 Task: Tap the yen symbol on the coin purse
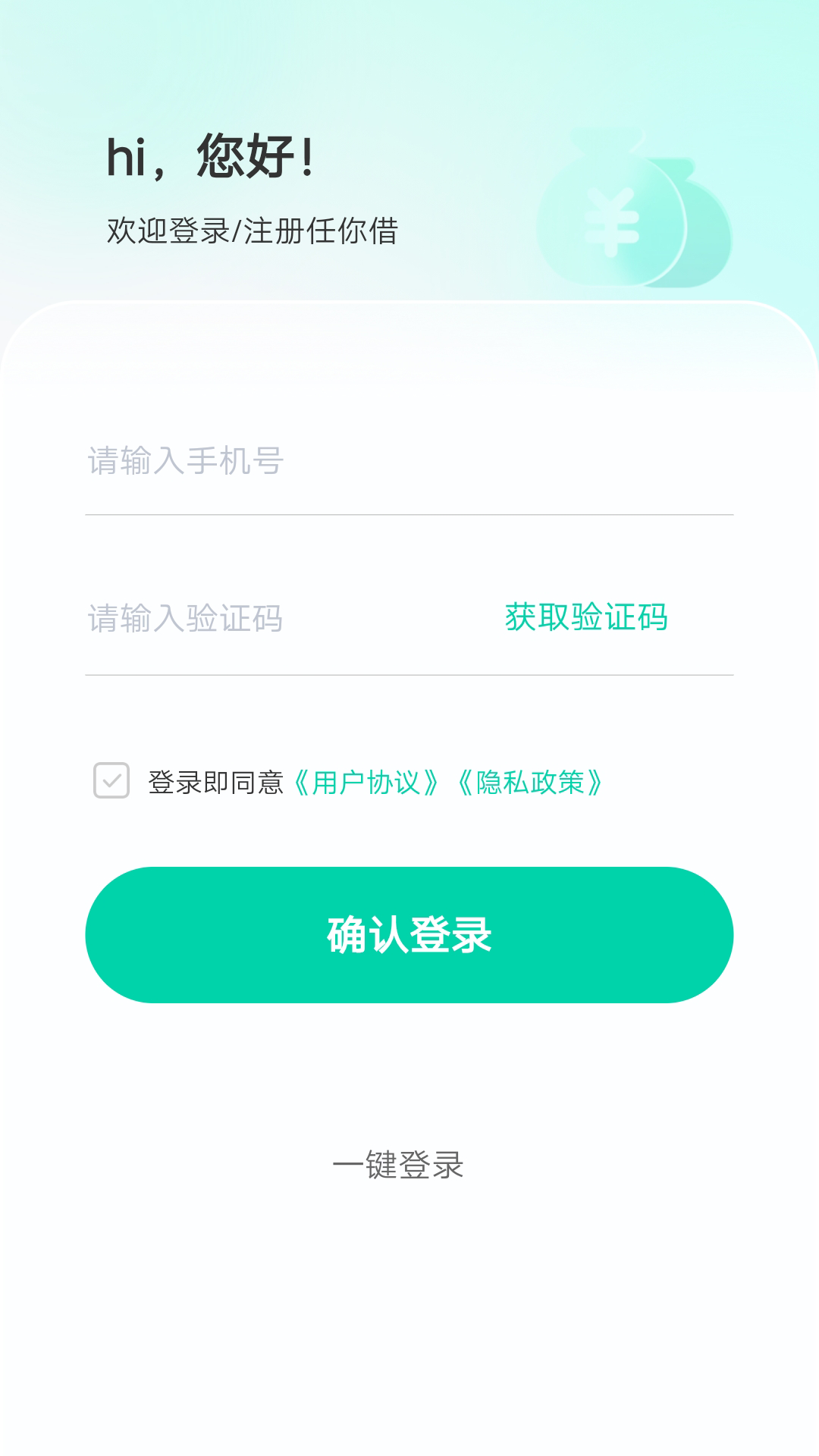[613, 220]
